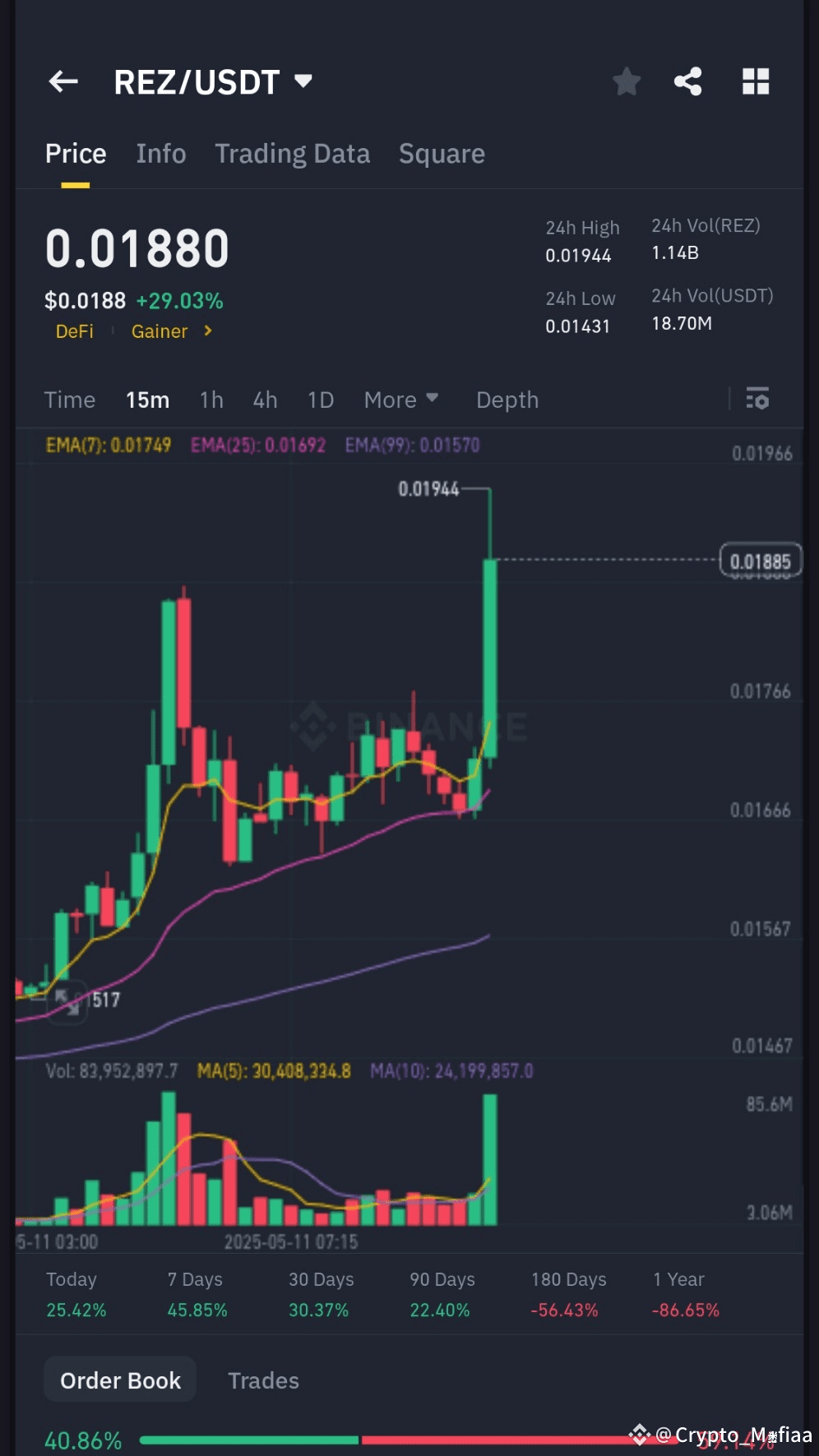The height and width of the screenshot is (1456, 819).
Task: Expand the More intervals dropdown
Action: pyautogui.click(x=401, y=400)
